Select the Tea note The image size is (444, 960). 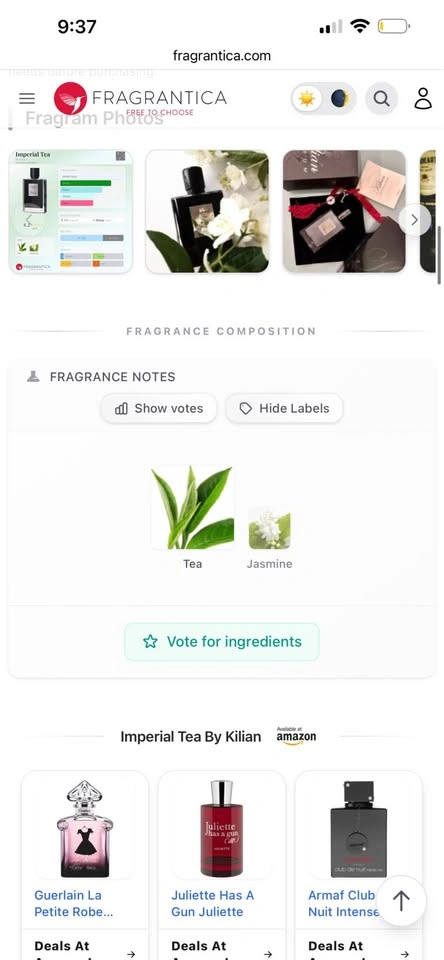192,518
